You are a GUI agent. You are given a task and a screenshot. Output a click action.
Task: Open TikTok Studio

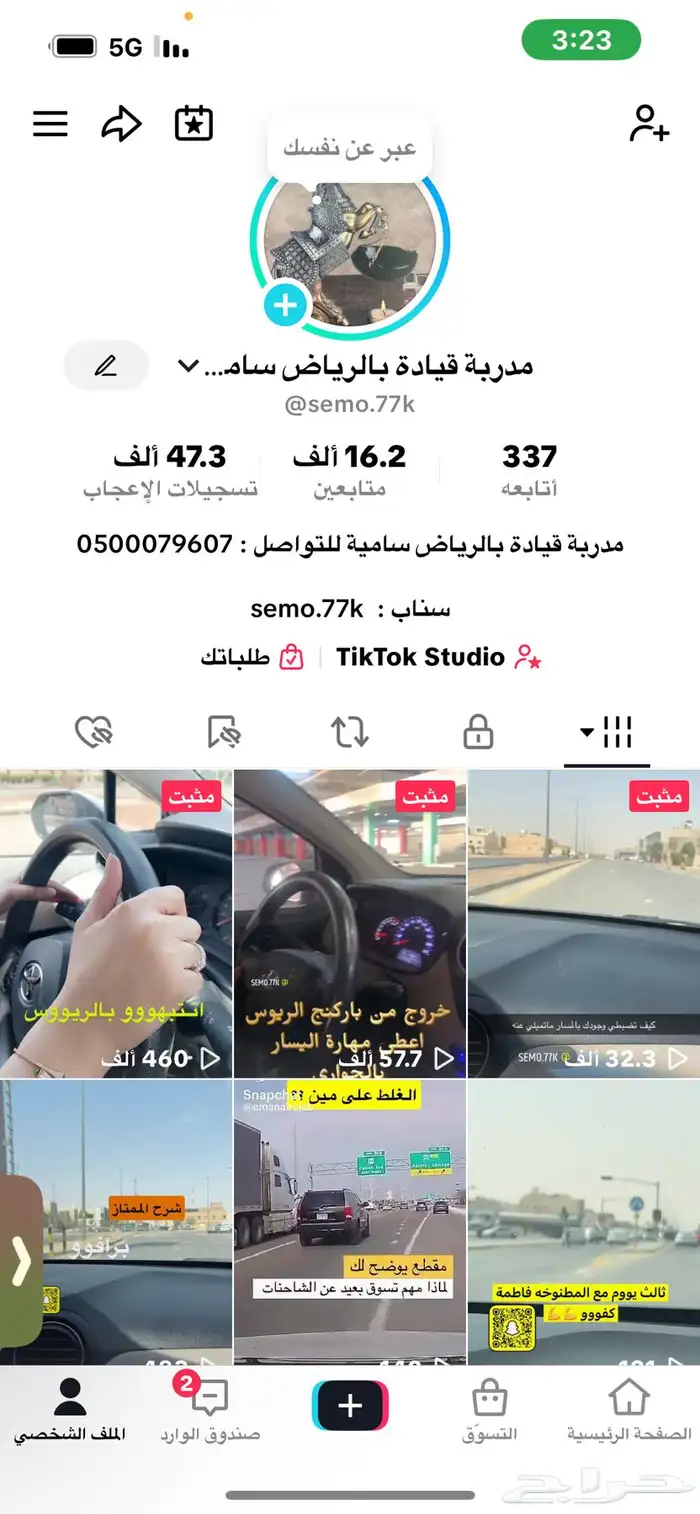(420, 657)
